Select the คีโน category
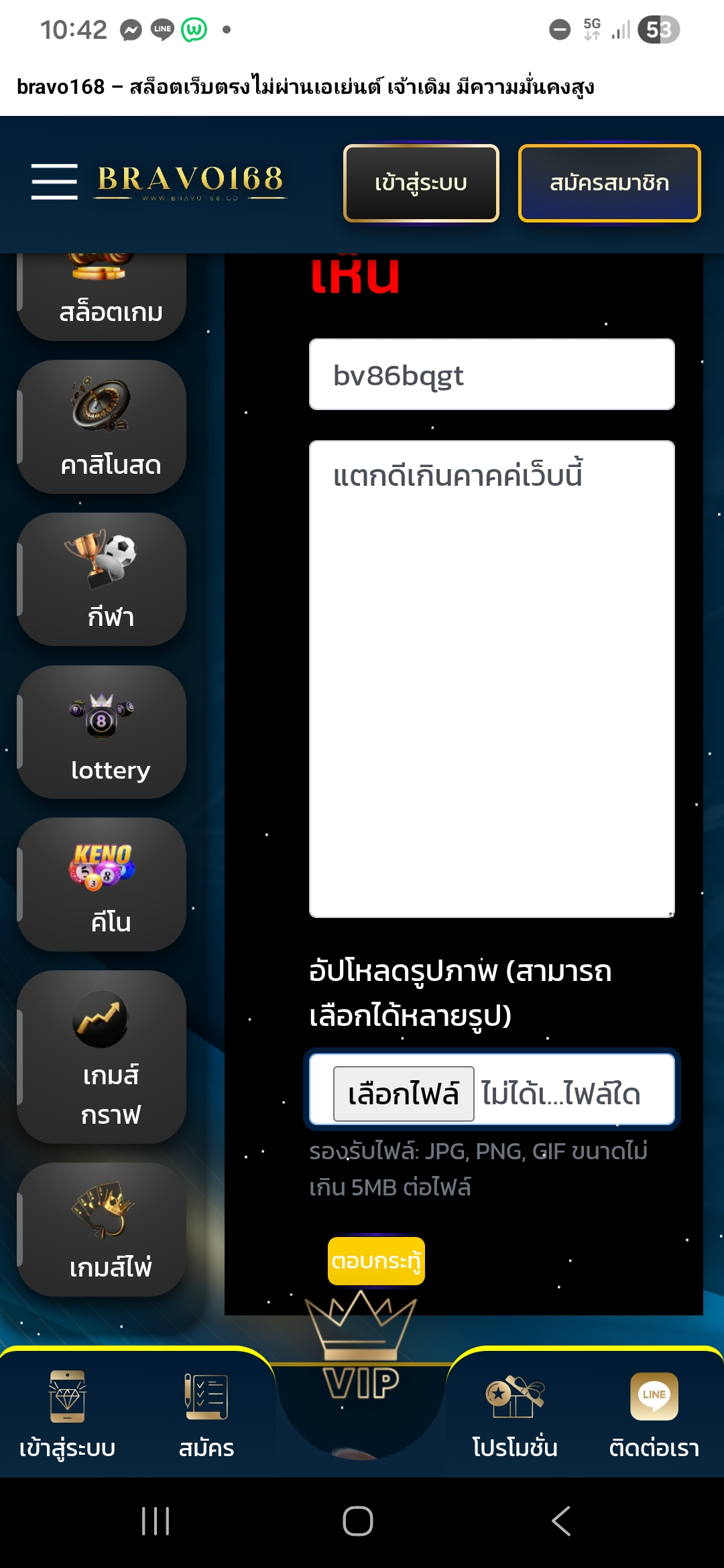Viewport: 724px width, 1568px height. coord(102,885)
